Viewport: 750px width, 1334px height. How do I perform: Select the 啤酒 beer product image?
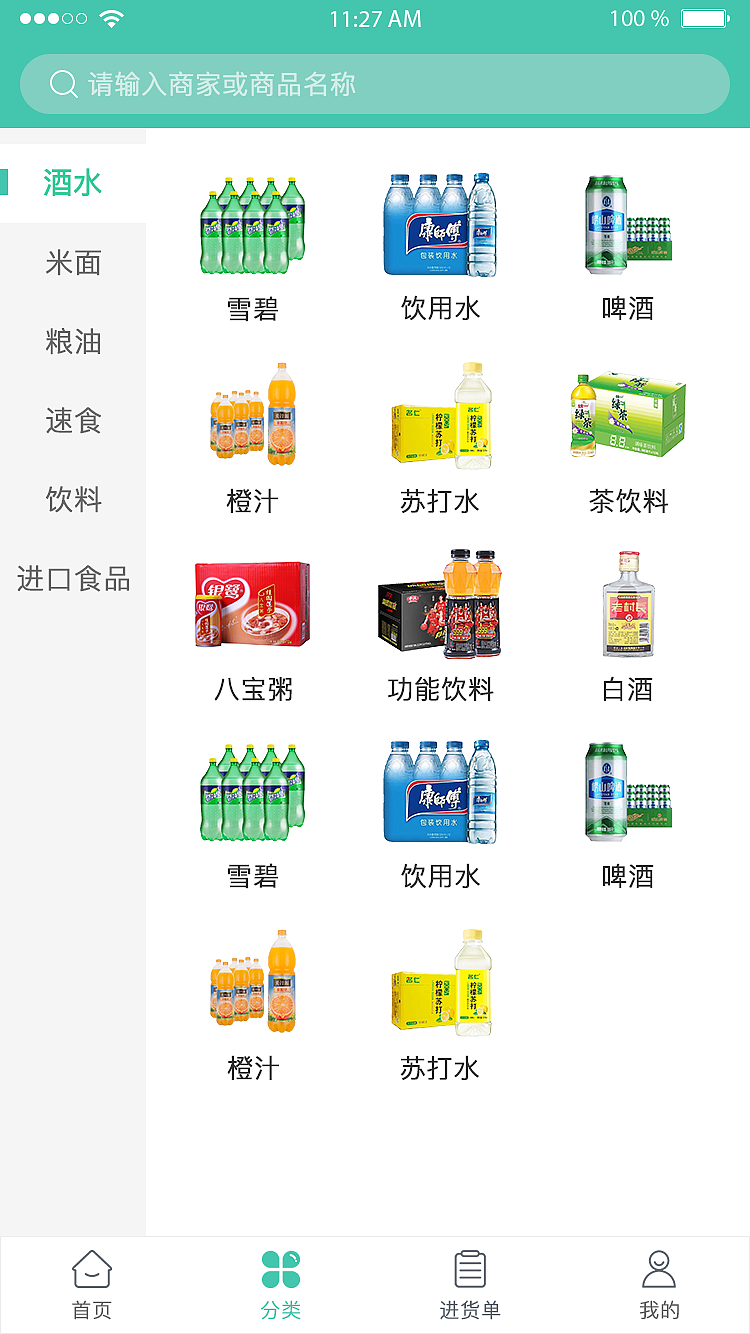pyautogui.click(x=625, y=222)
